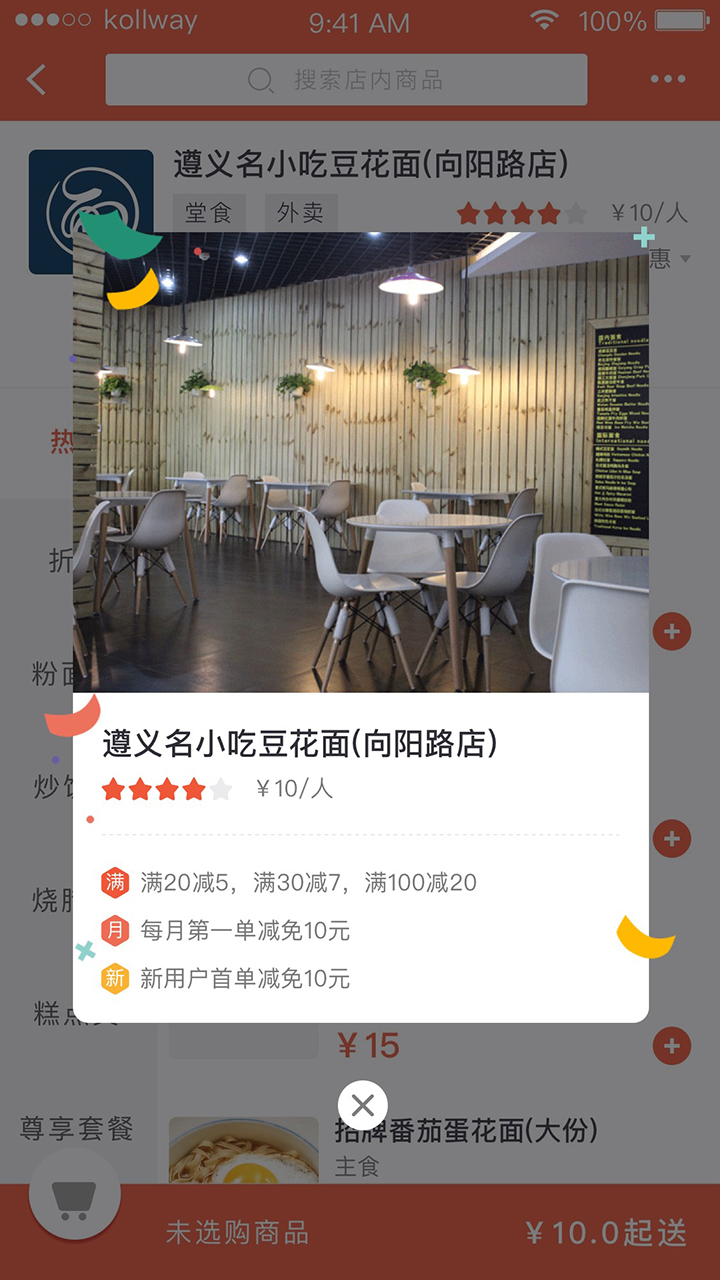The width and height of the screenshot is (720, 1280).
Task: Open 招牌番茄蛋花面(大份) dish
Action: (x=466, y=1131)
